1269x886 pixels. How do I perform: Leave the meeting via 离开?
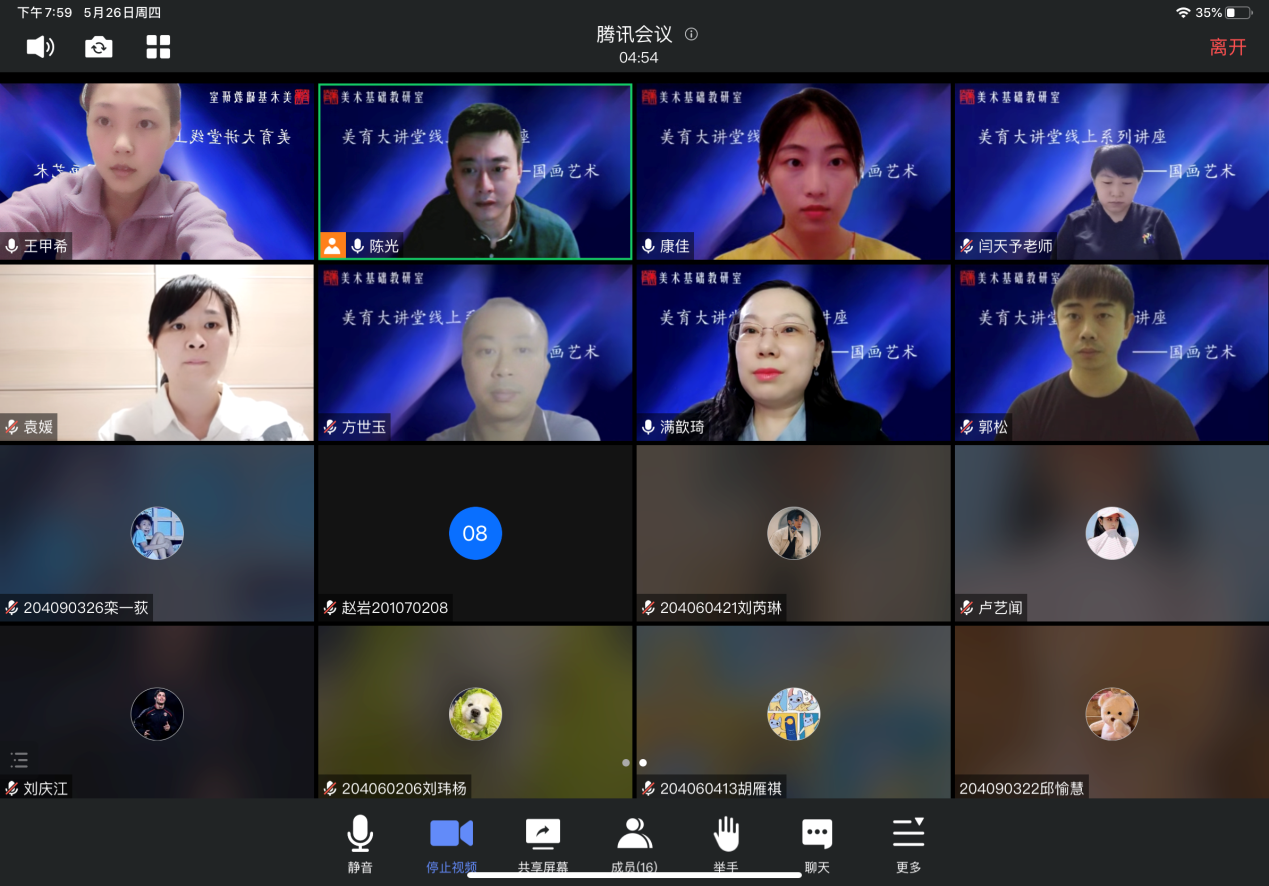tap(1227, 47)
